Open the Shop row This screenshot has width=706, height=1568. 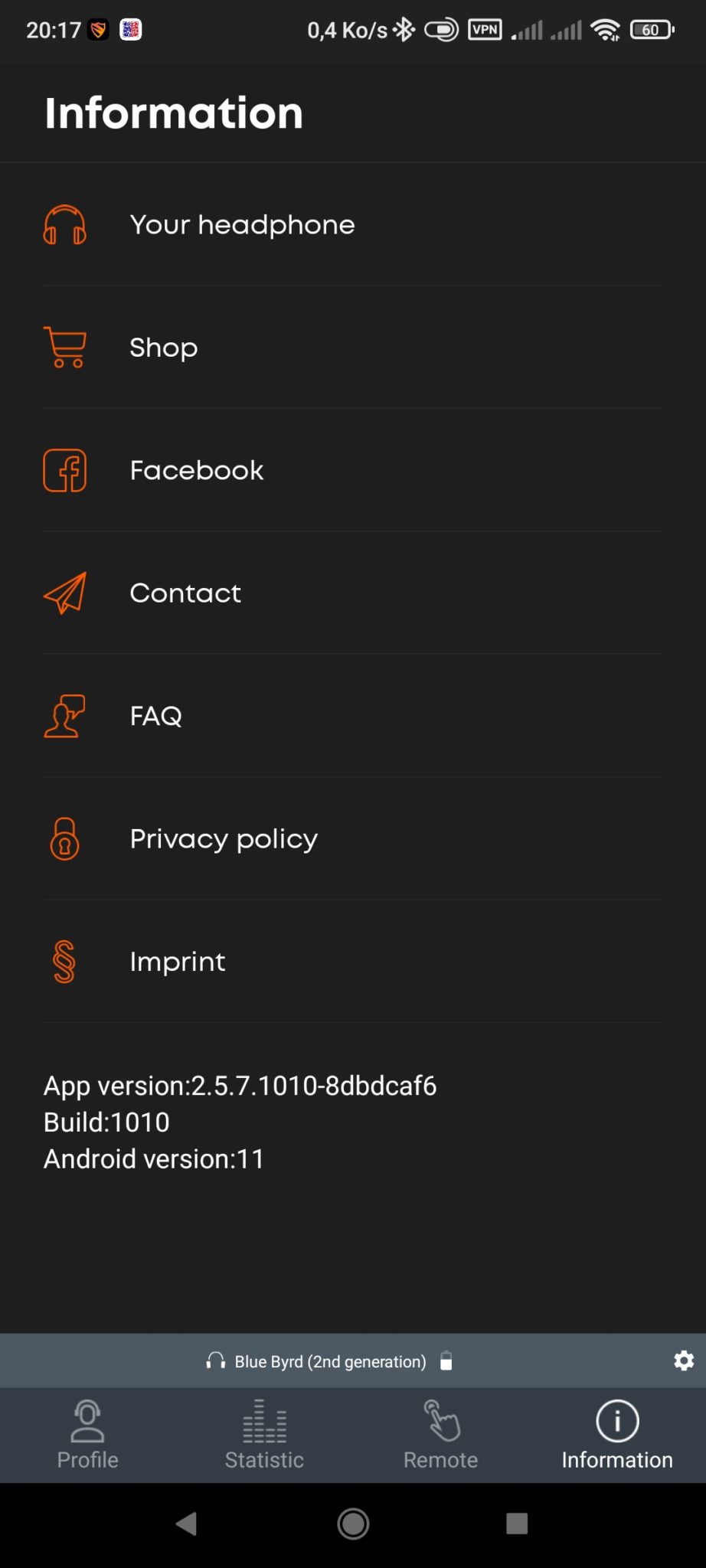pos(163,348)
